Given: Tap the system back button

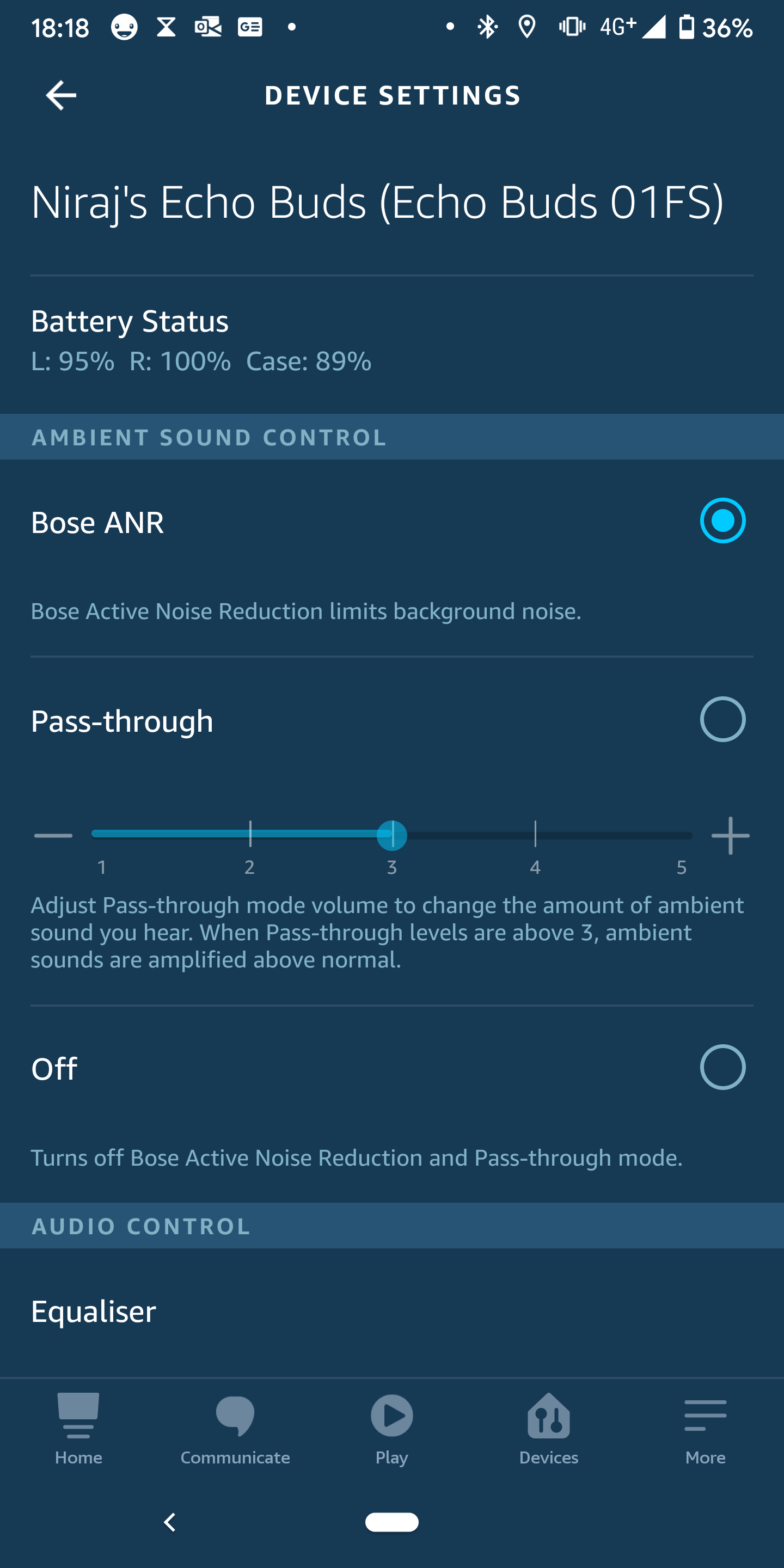Looking at the screenshot, I should pos(170,1522).
